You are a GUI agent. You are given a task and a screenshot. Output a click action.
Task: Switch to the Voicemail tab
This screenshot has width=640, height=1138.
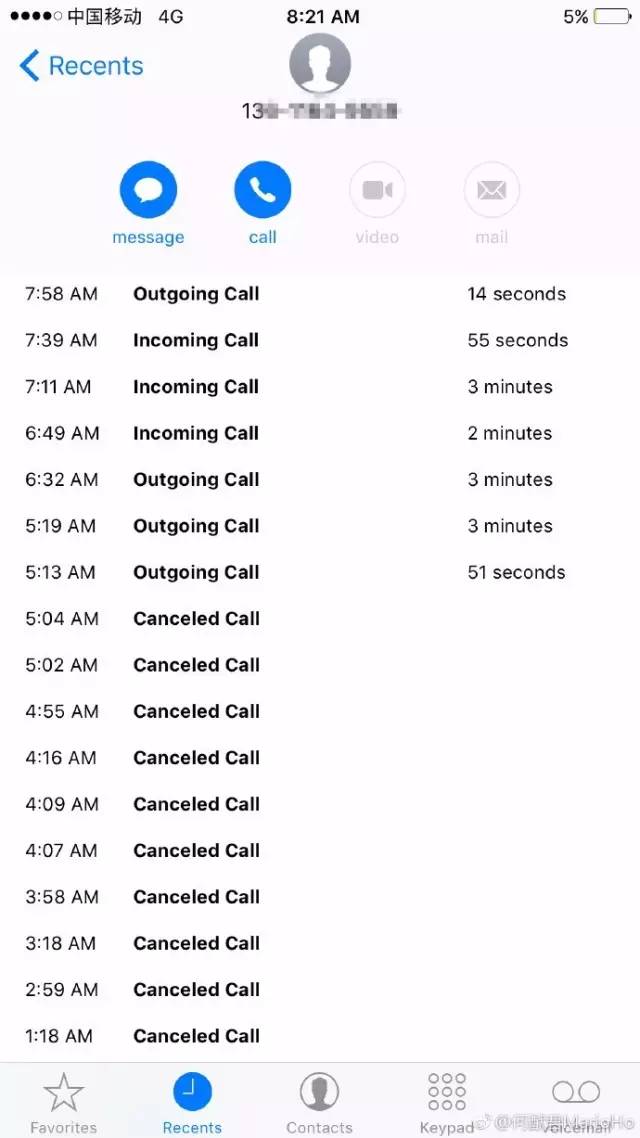point(575,1103)
